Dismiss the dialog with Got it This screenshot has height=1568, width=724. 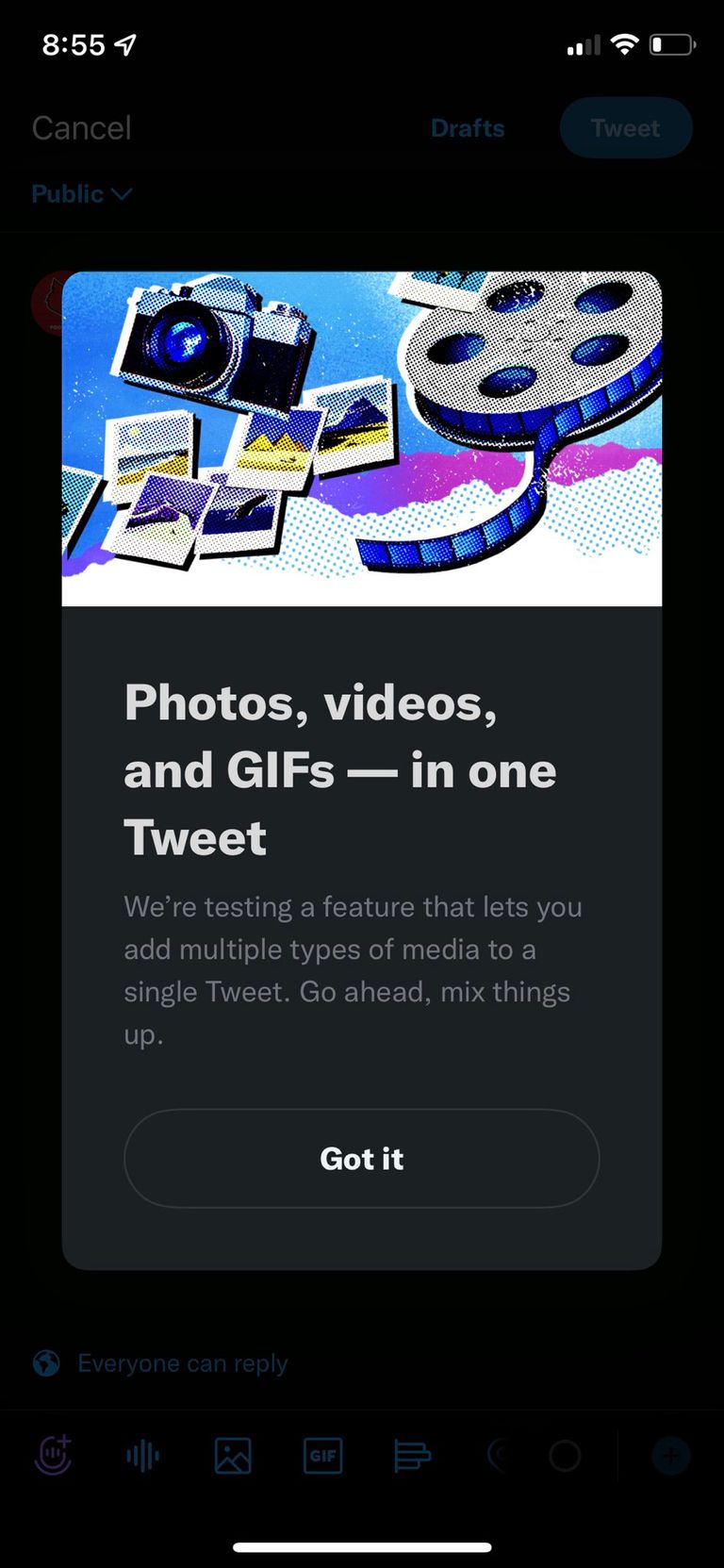[x=361, y=1158]
